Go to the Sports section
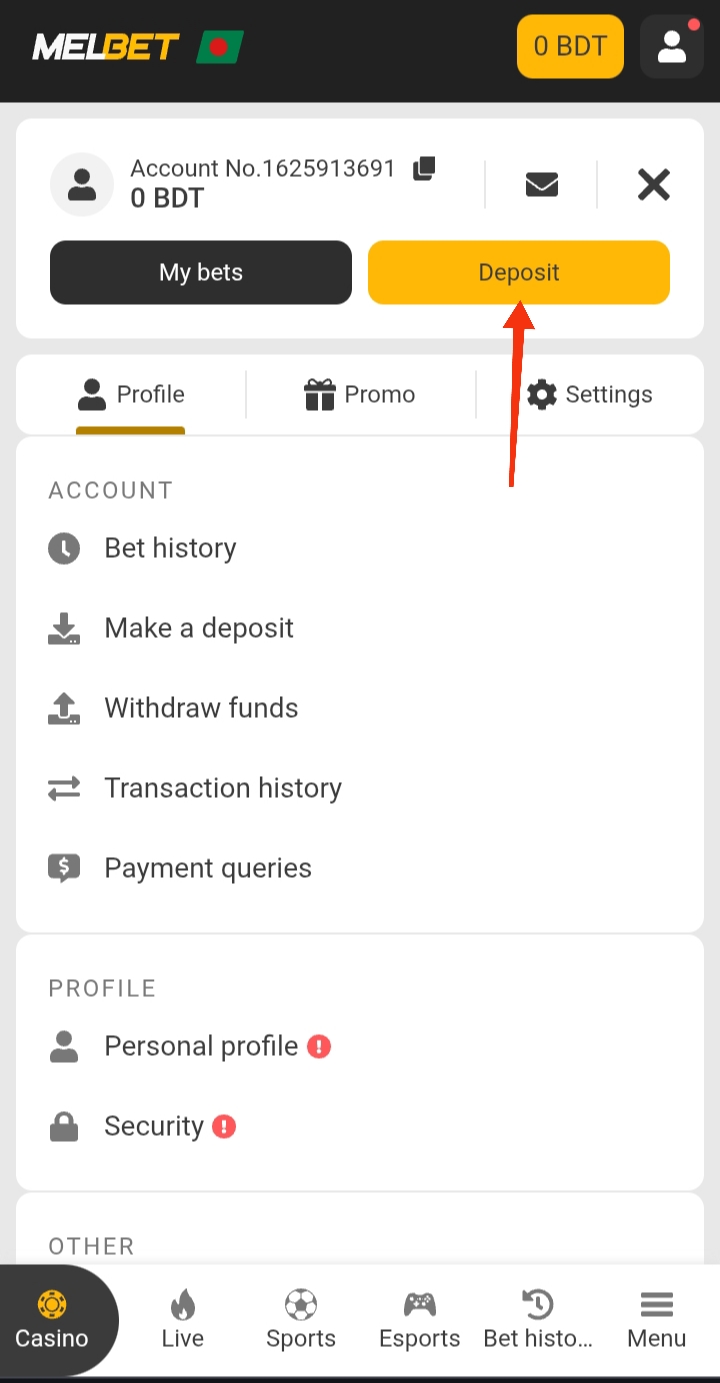 coord(301,1320)
